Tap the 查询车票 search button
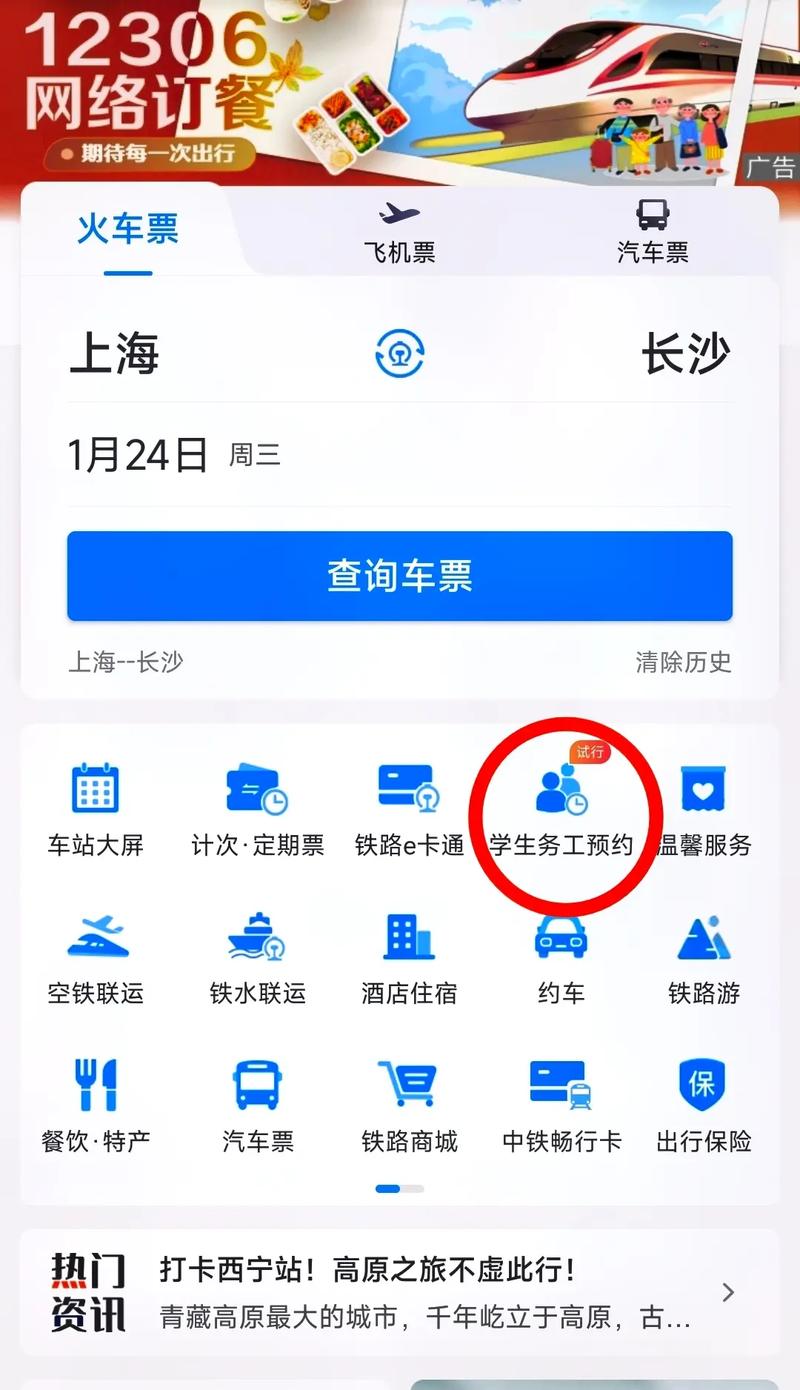 pyautogui.click(x=400, y=575)
